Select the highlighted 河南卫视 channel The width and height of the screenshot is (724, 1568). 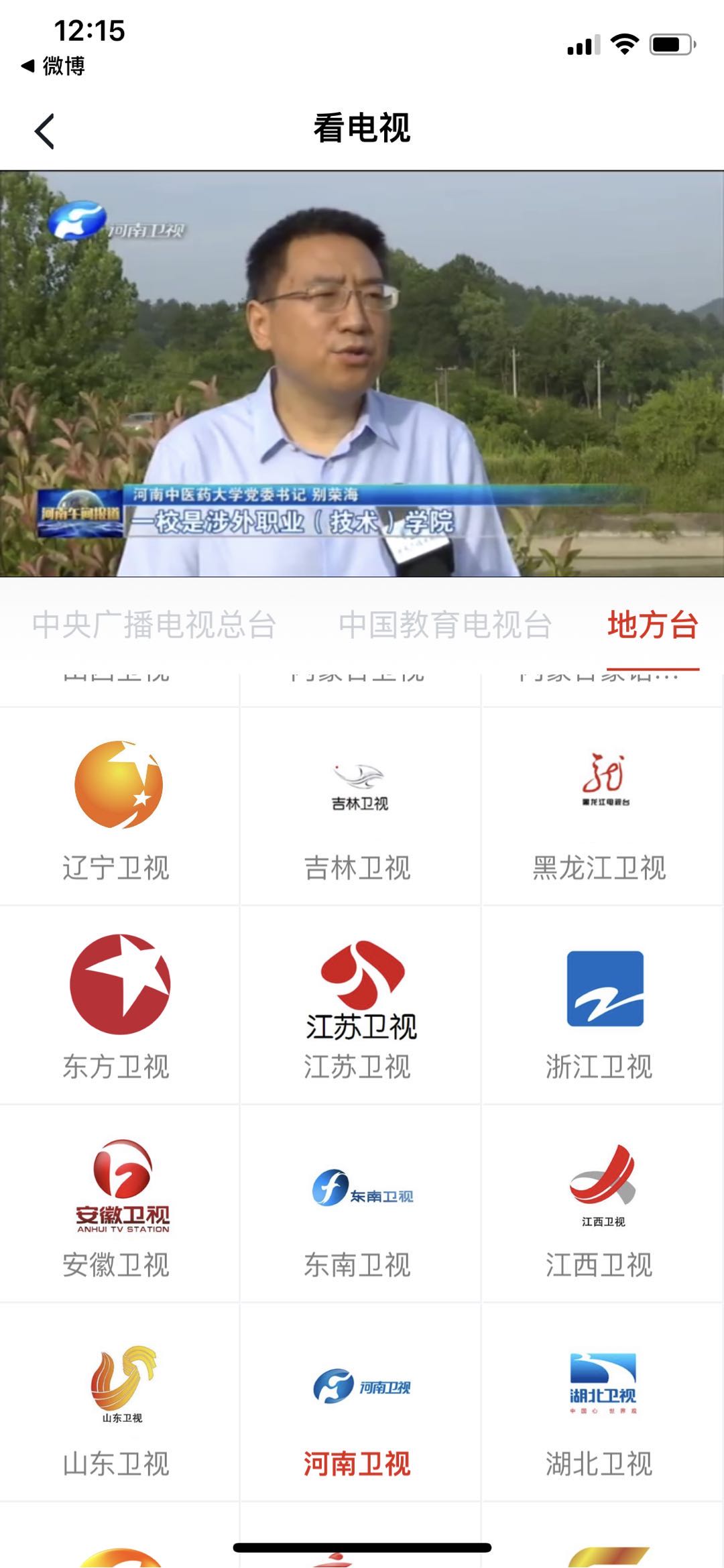click(x=360, y=1403)
